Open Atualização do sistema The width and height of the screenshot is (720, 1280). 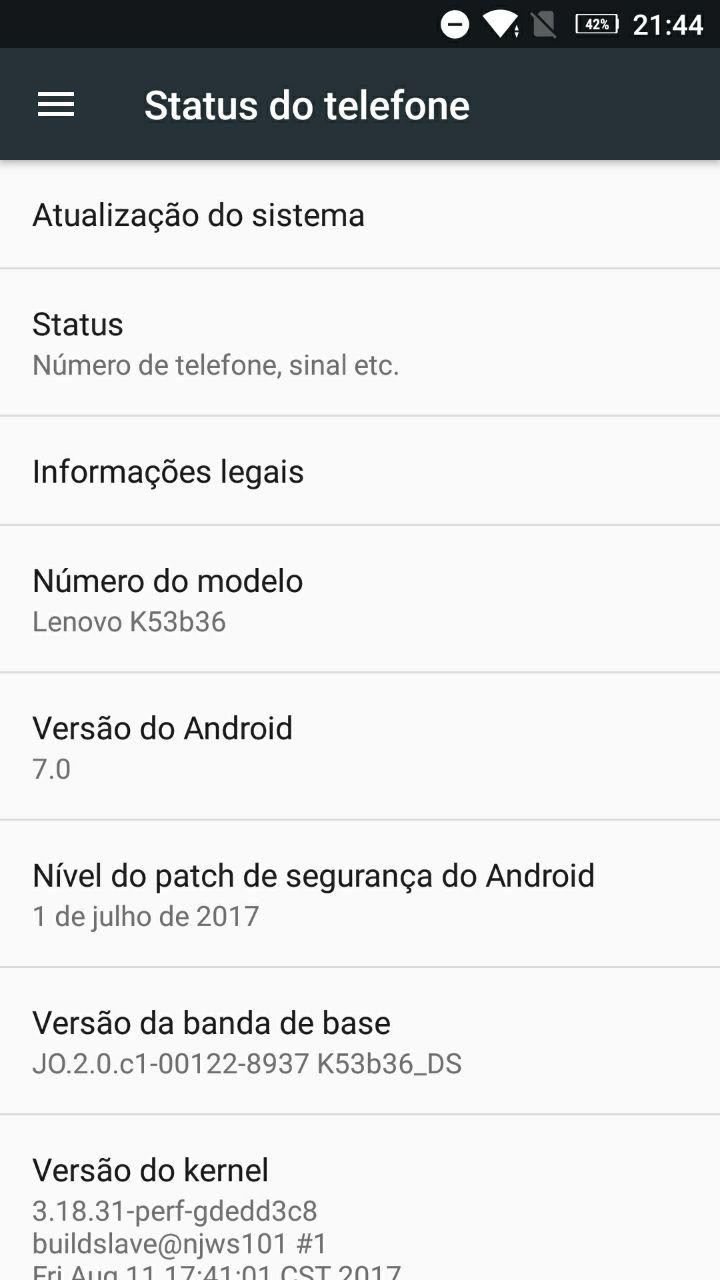point(360,214)
